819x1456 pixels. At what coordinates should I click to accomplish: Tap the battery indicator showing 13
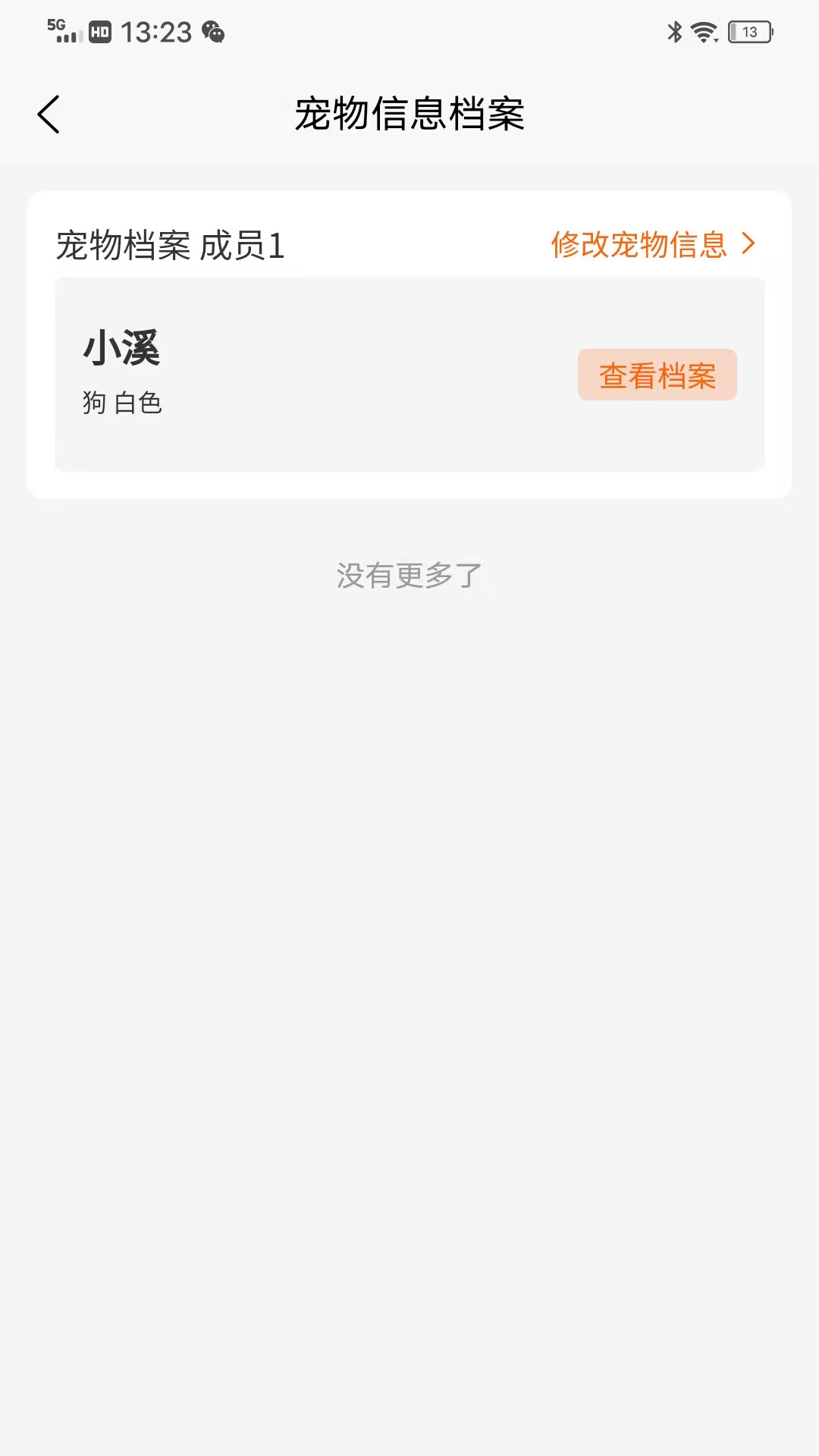click(x=749, y=32)
